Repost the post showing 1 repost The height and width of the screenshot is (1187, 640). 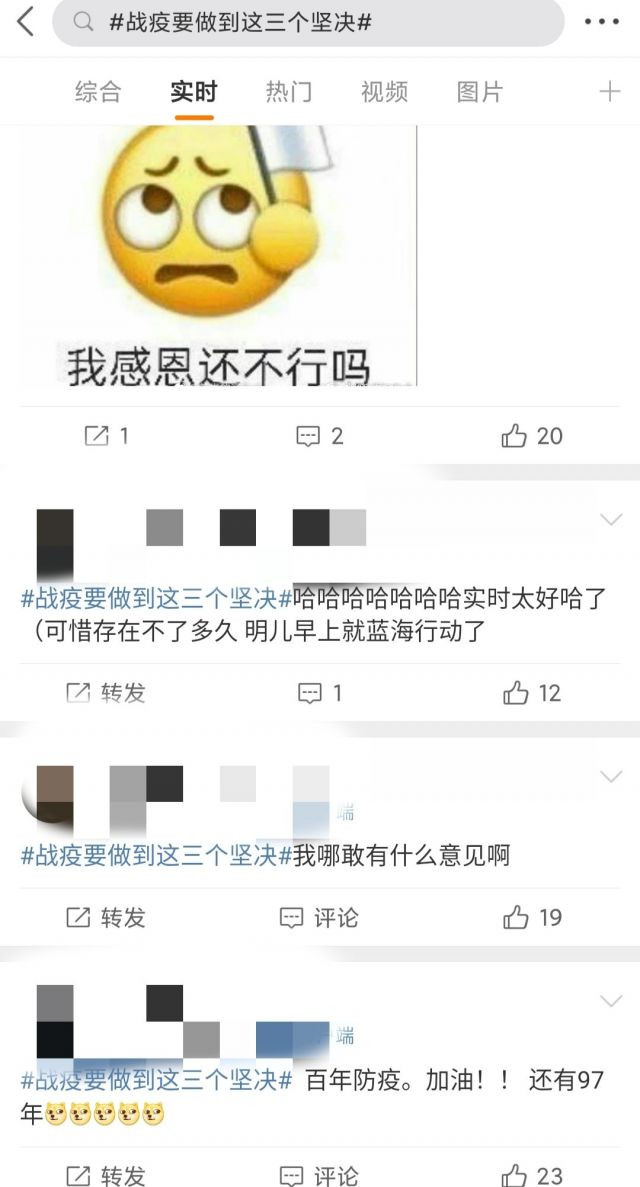pos(106,436)
